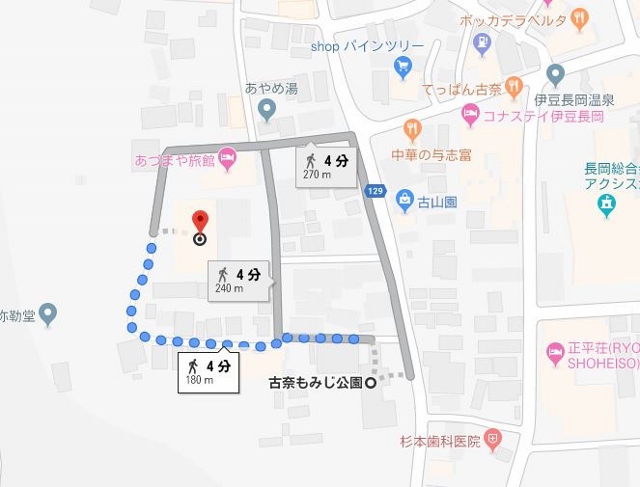This screenshot has height=487, width=640.
Task: Open てっぱん古奈 restaurant marker
Action: tap(514, 88)
